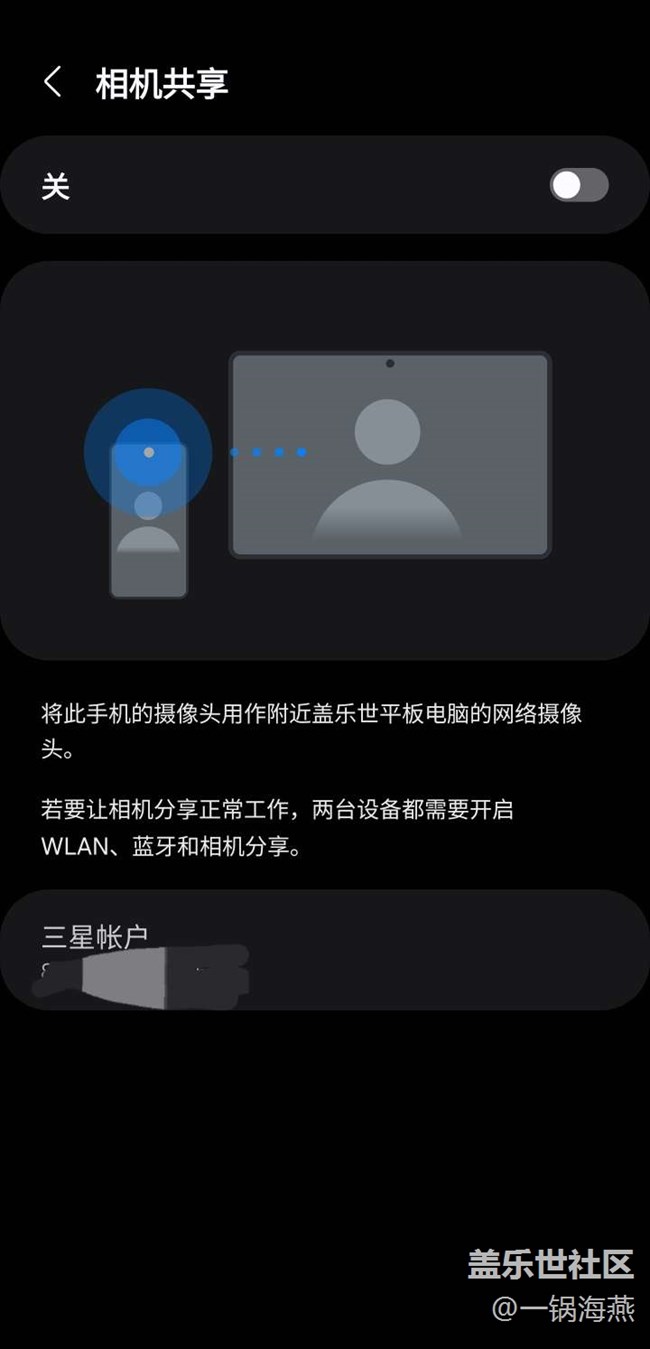Open the 三星帐户 row
Viewport: 650px width, 1349px height.
325,950
